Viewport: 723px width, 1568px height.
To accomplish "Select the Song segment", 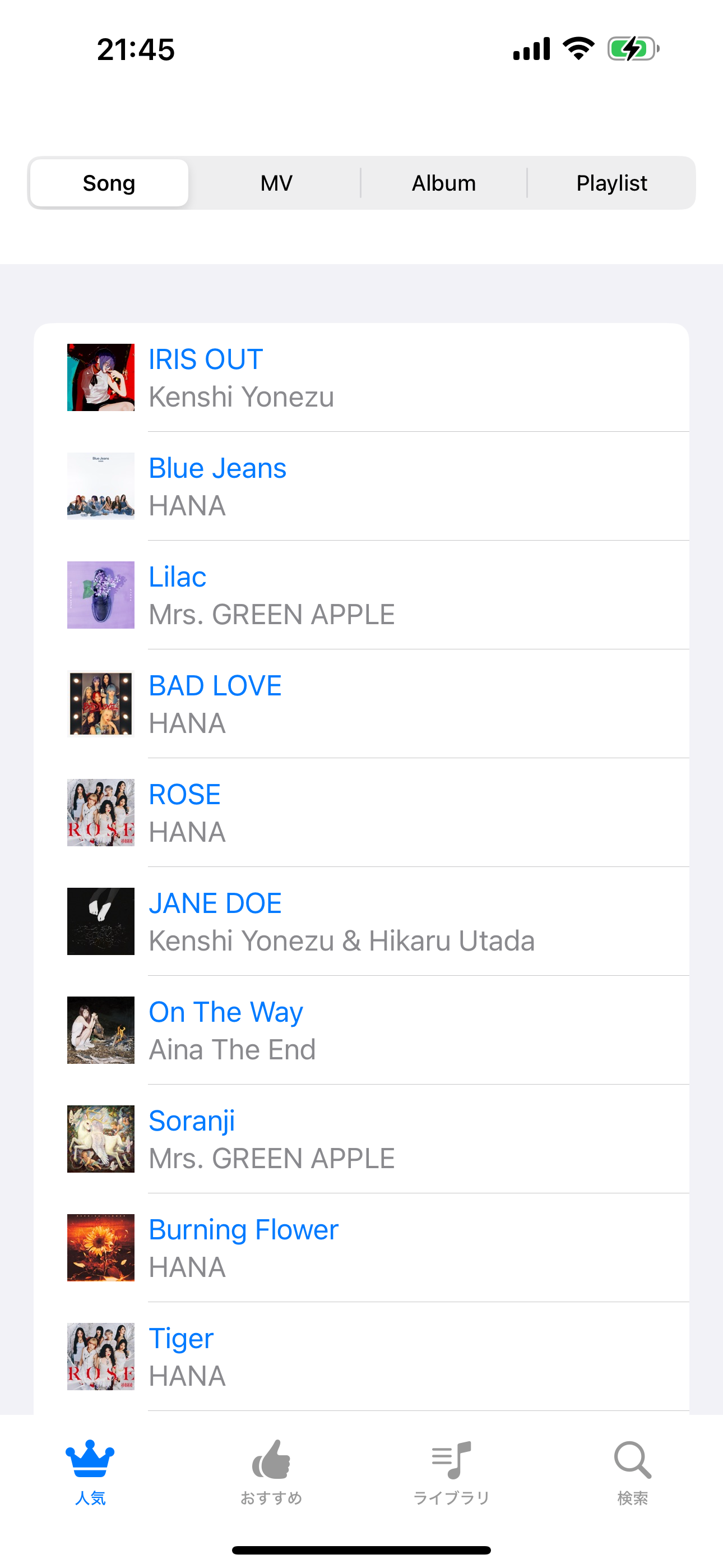I will click(109, 183).
